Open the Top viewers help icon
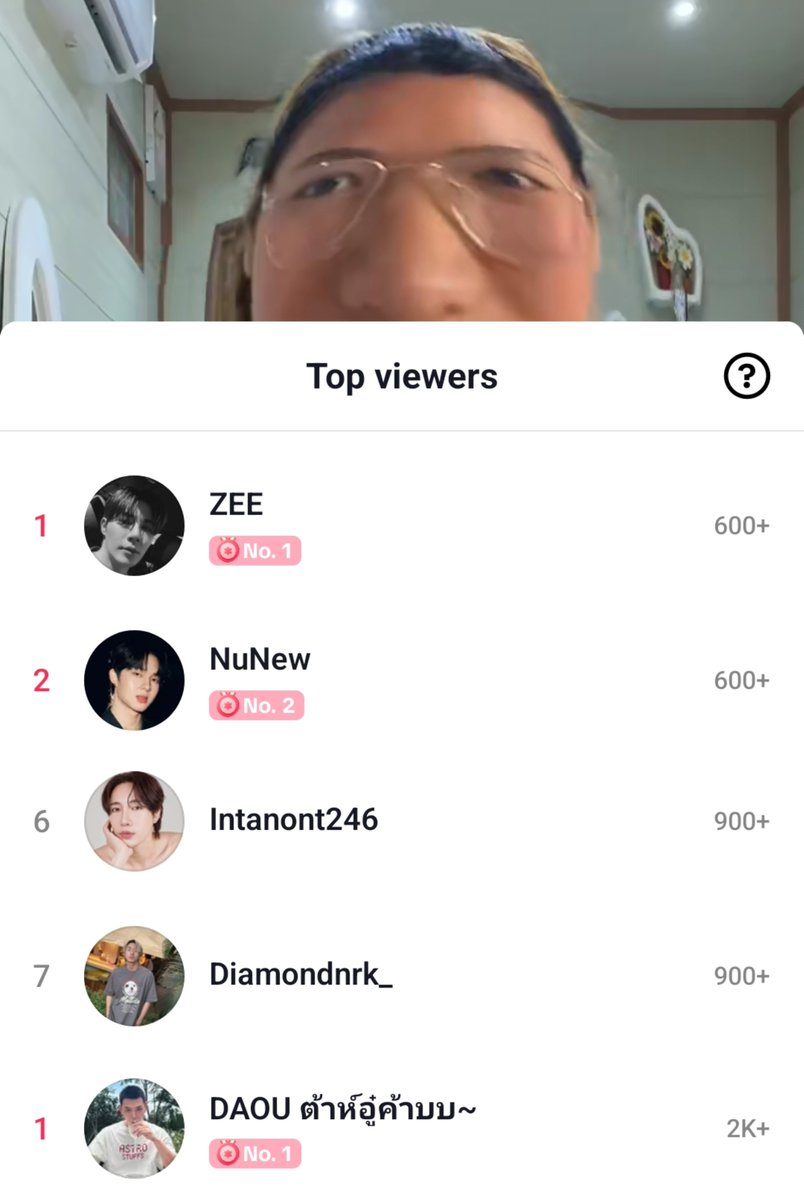 point(746,377)
